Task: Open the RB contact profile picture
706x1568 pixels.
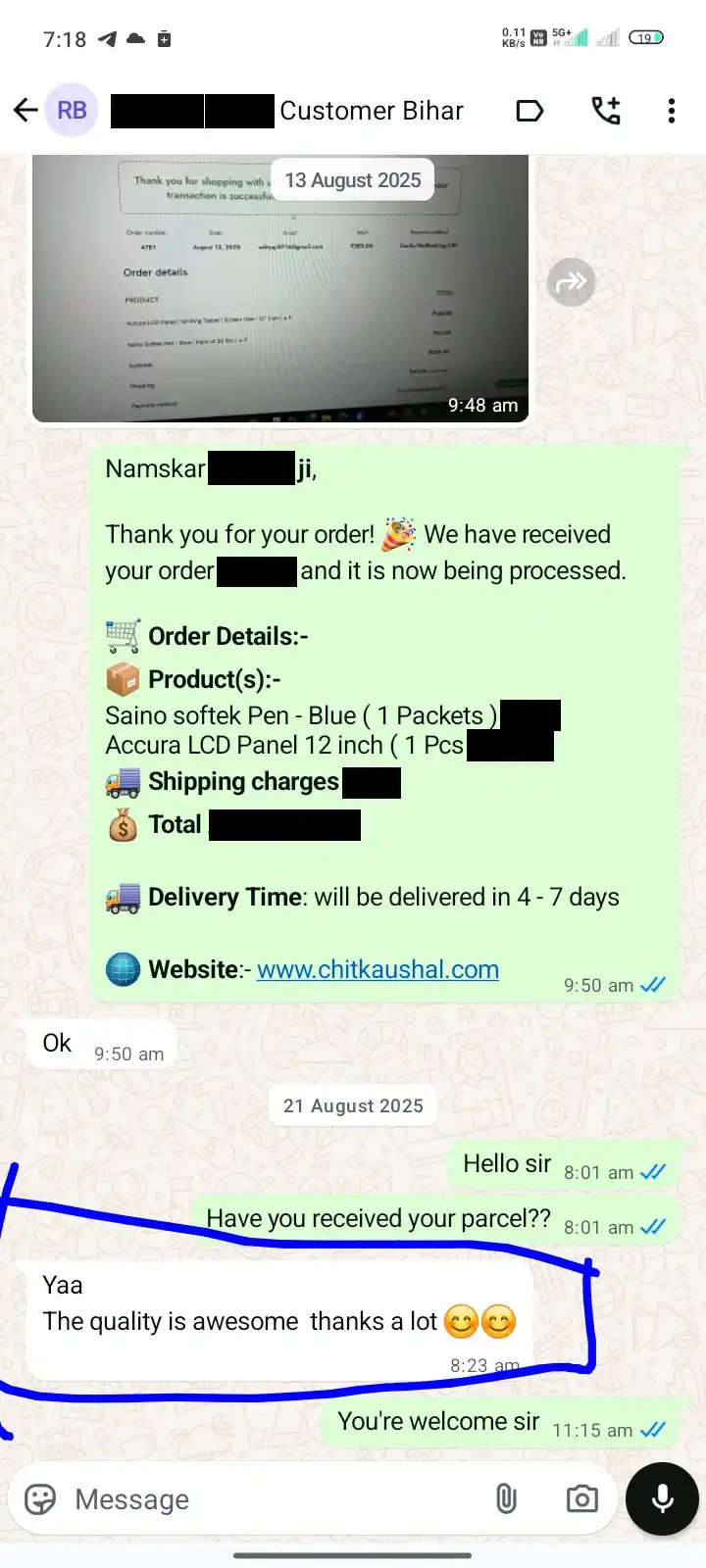Action: coord(72,111)
